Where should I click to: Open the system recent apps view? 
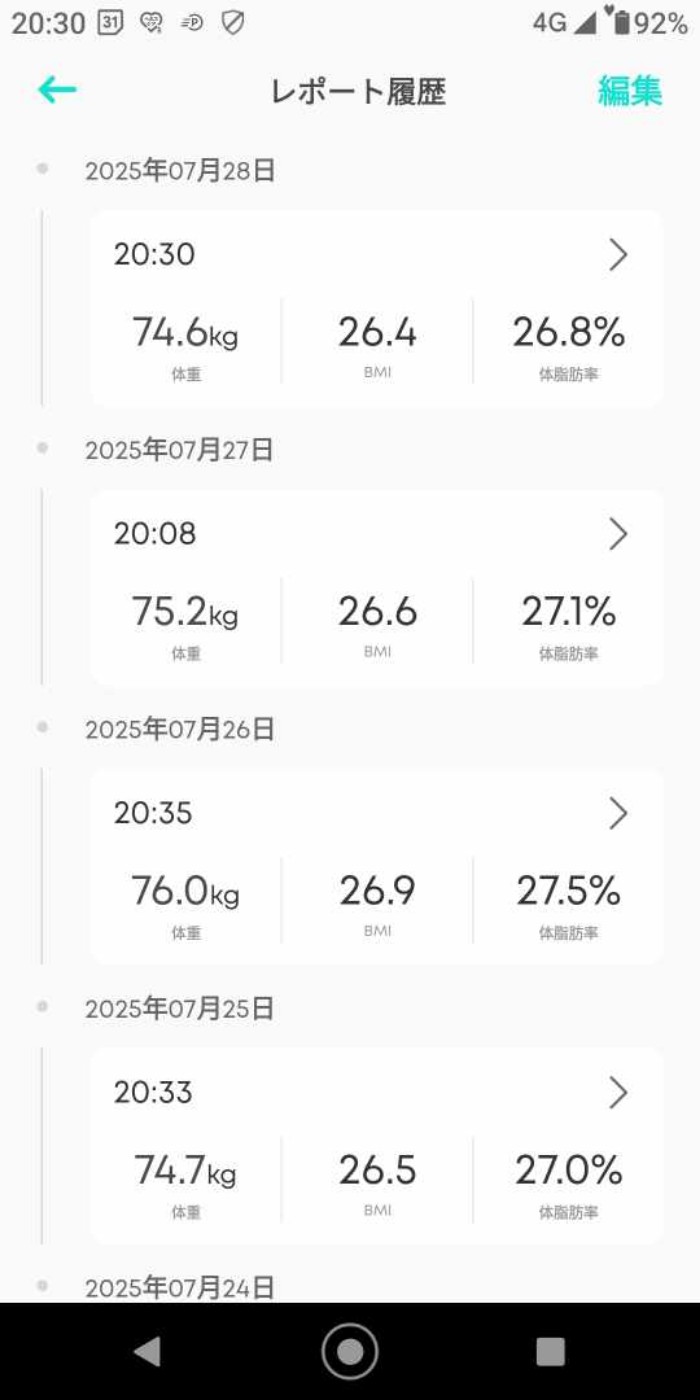point(550,1351)
